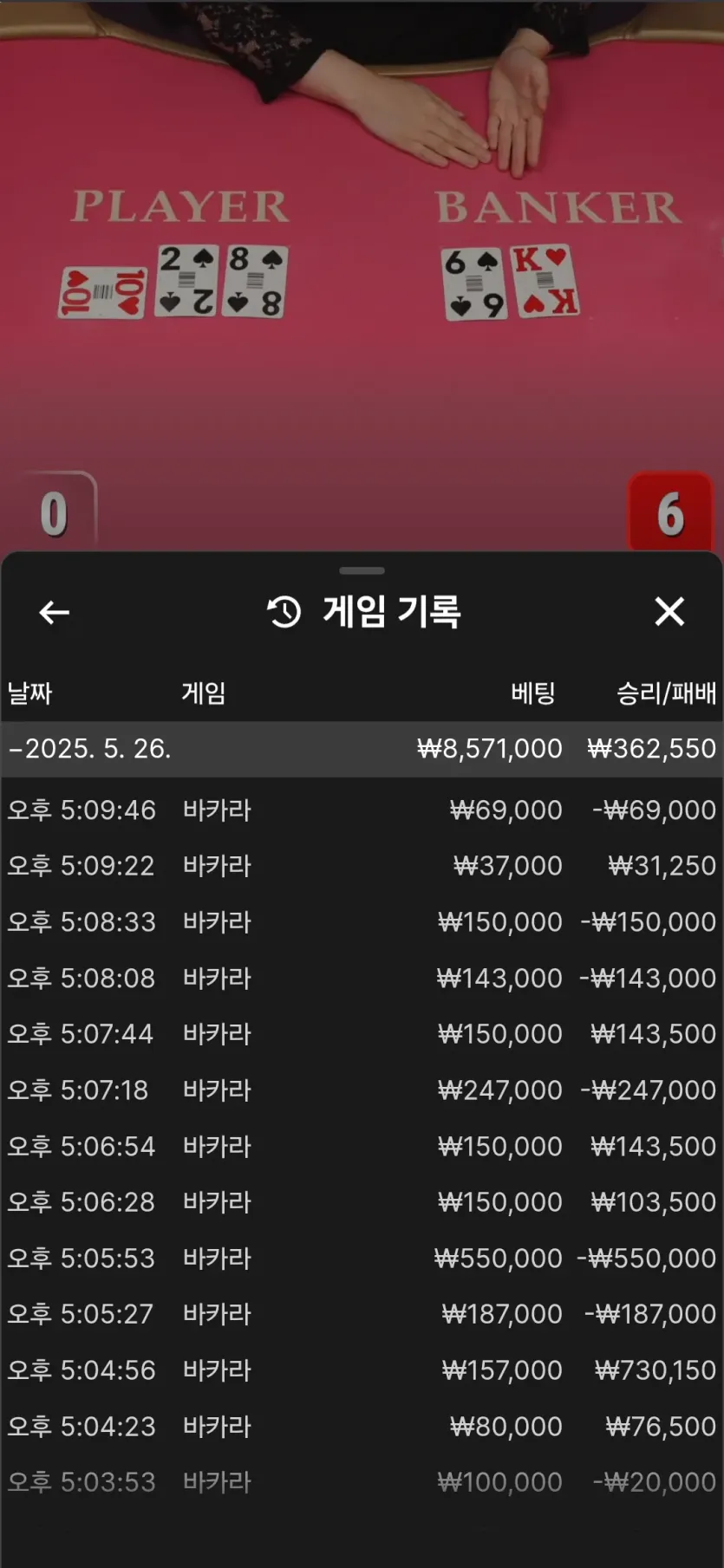The height and width of the screenshot is (1568, 724).
Task: Open the 오후 5:06:54 game entry
Action: tap(362, 1147)
